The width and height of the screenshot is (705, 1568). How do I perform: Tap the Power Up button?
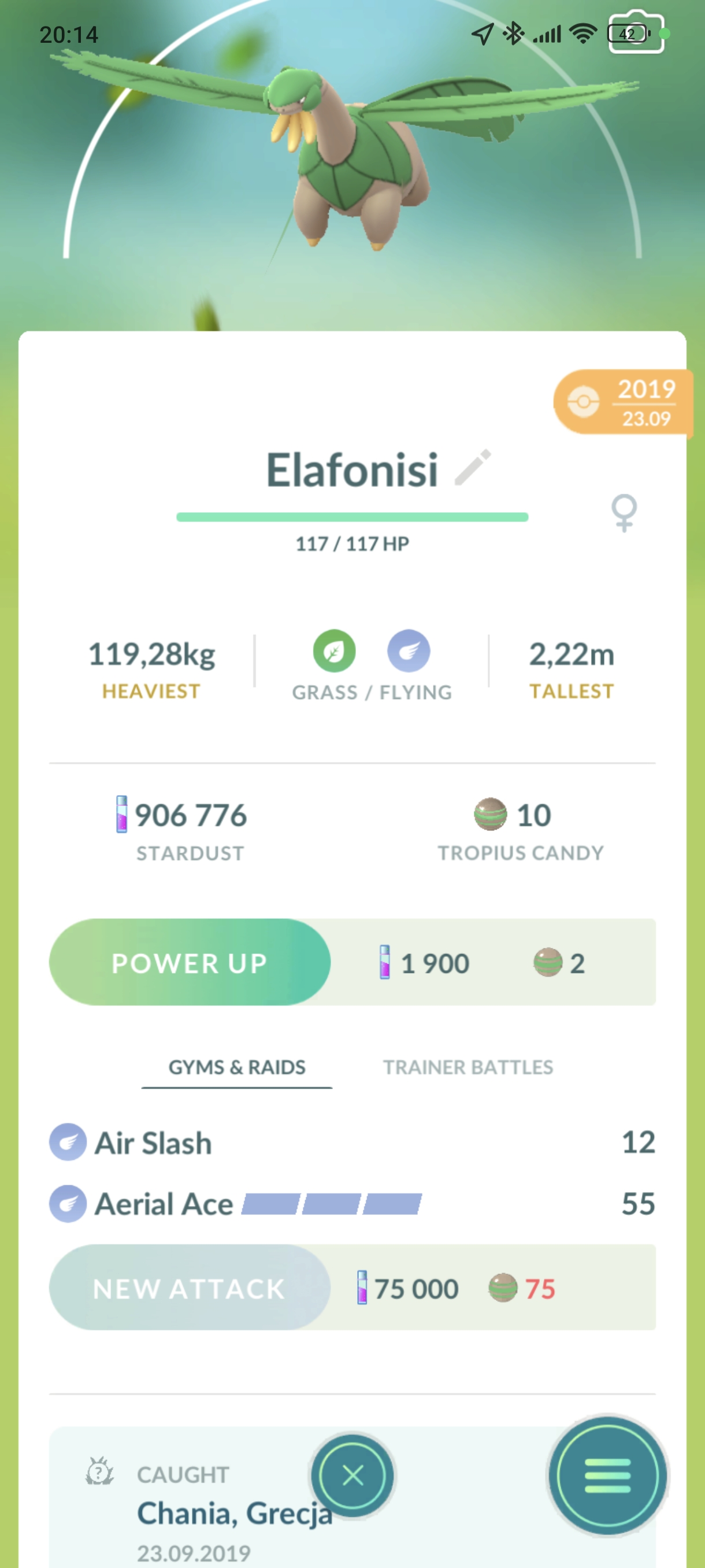point(190,962)
